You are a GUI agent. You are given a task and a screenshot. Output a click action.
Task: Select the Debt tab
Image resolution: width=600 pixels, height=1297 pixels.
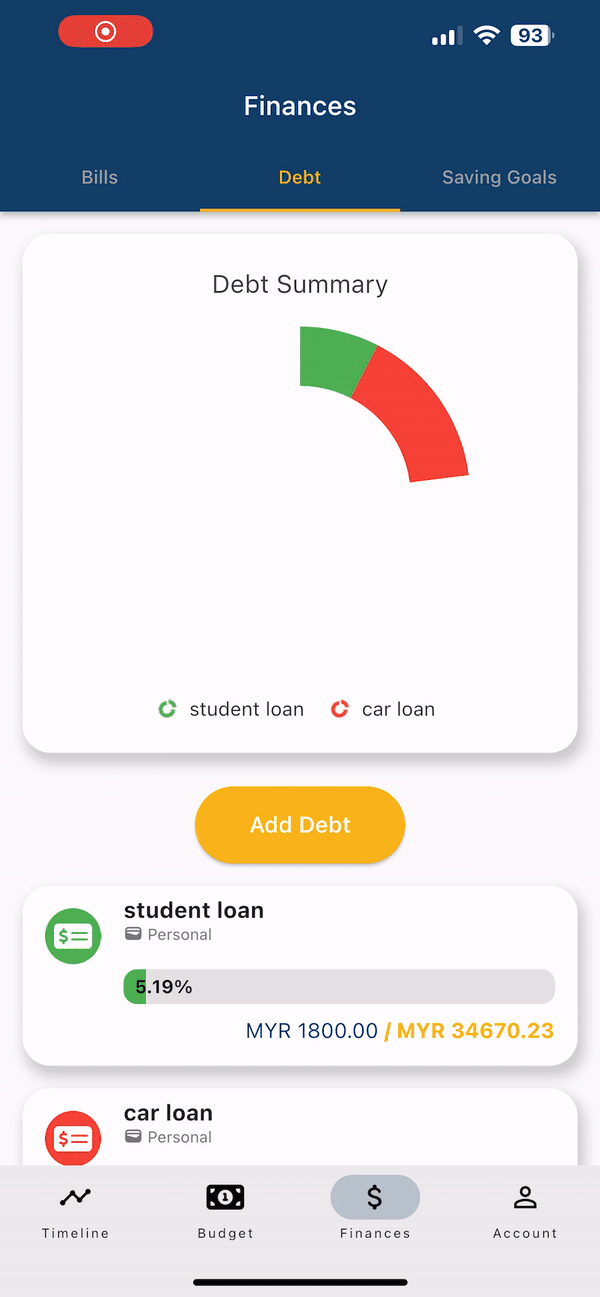300,178
